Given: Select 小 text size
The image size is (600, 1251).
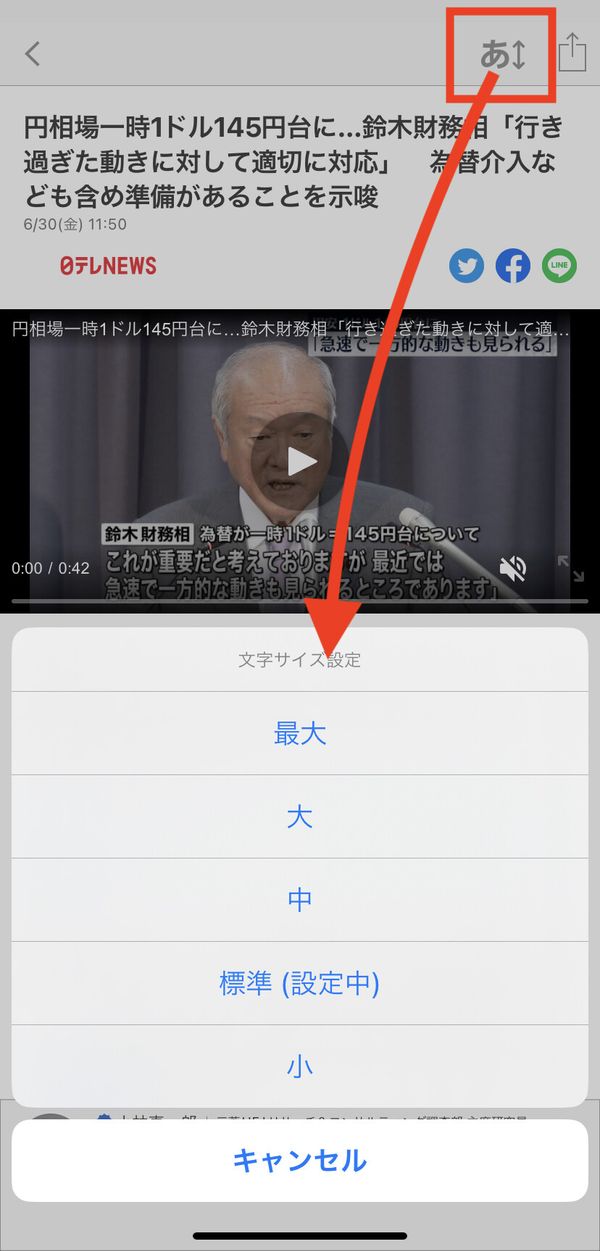Looking at the screenshot, I should coord(300,1066).
